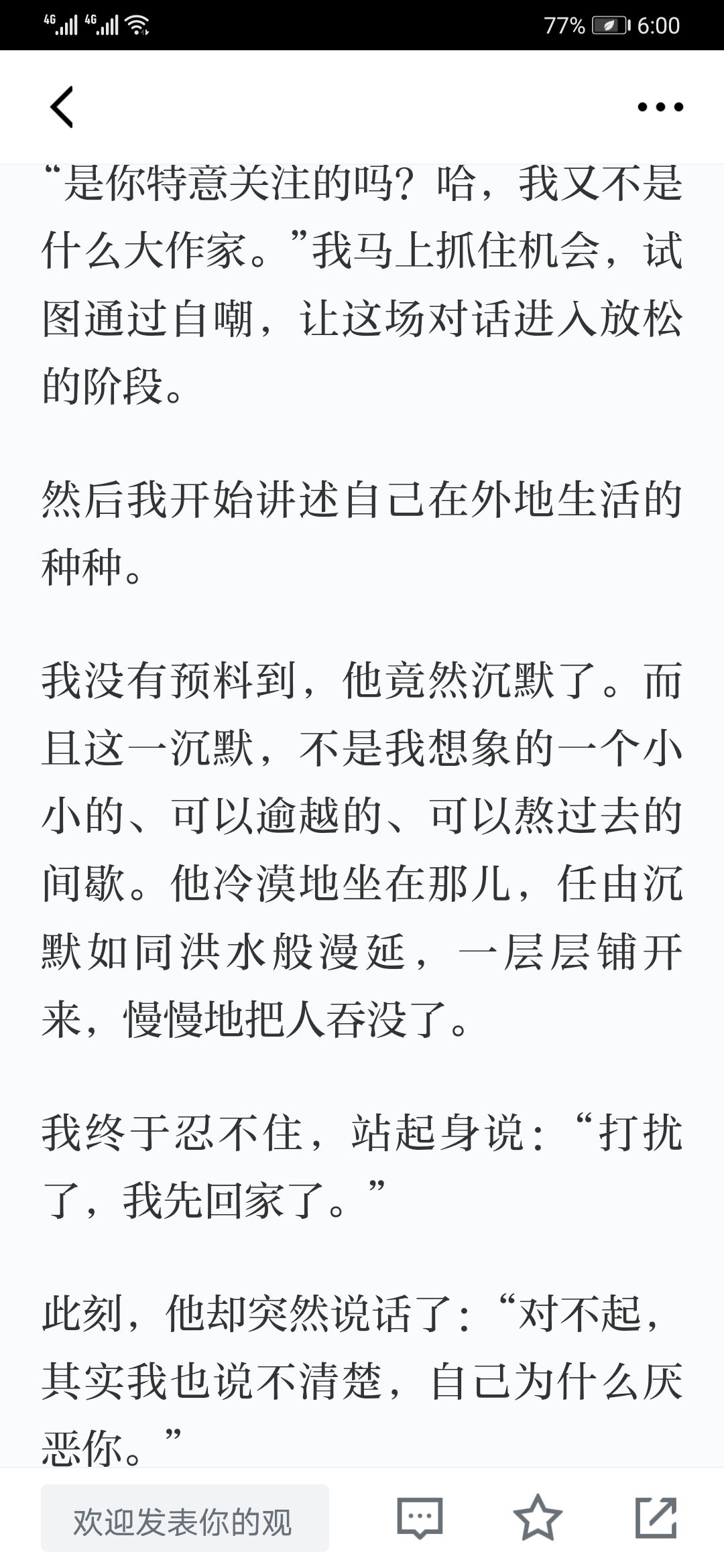724x1568 pixels.
Task: Open the three-dot overflow menu
Action: [x=660, y=107]
